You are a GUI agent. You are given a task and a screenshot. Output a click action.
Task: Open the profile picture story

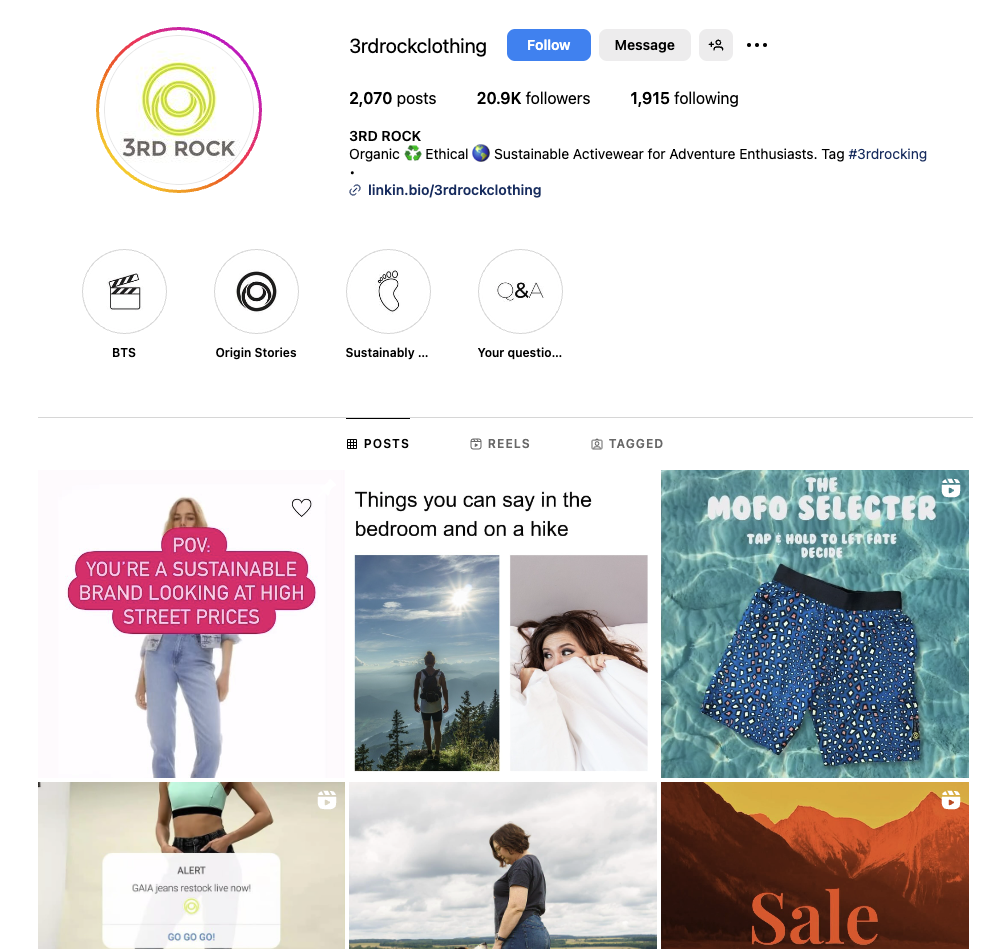click(179, 109)
